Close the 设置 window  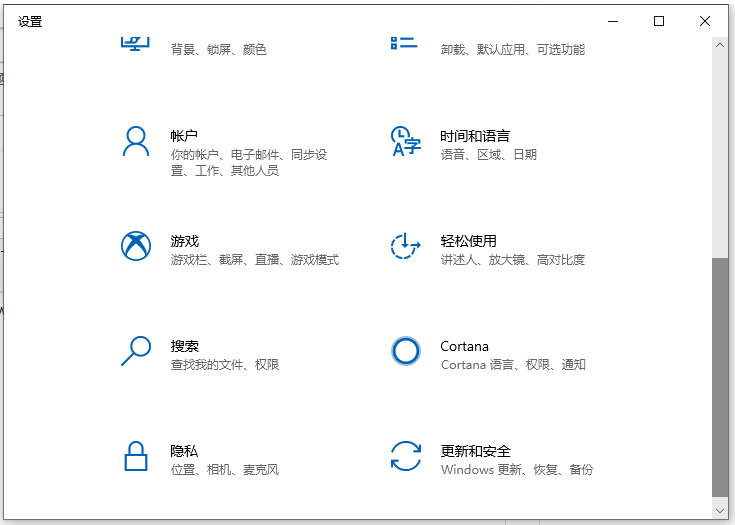point(706,21)
